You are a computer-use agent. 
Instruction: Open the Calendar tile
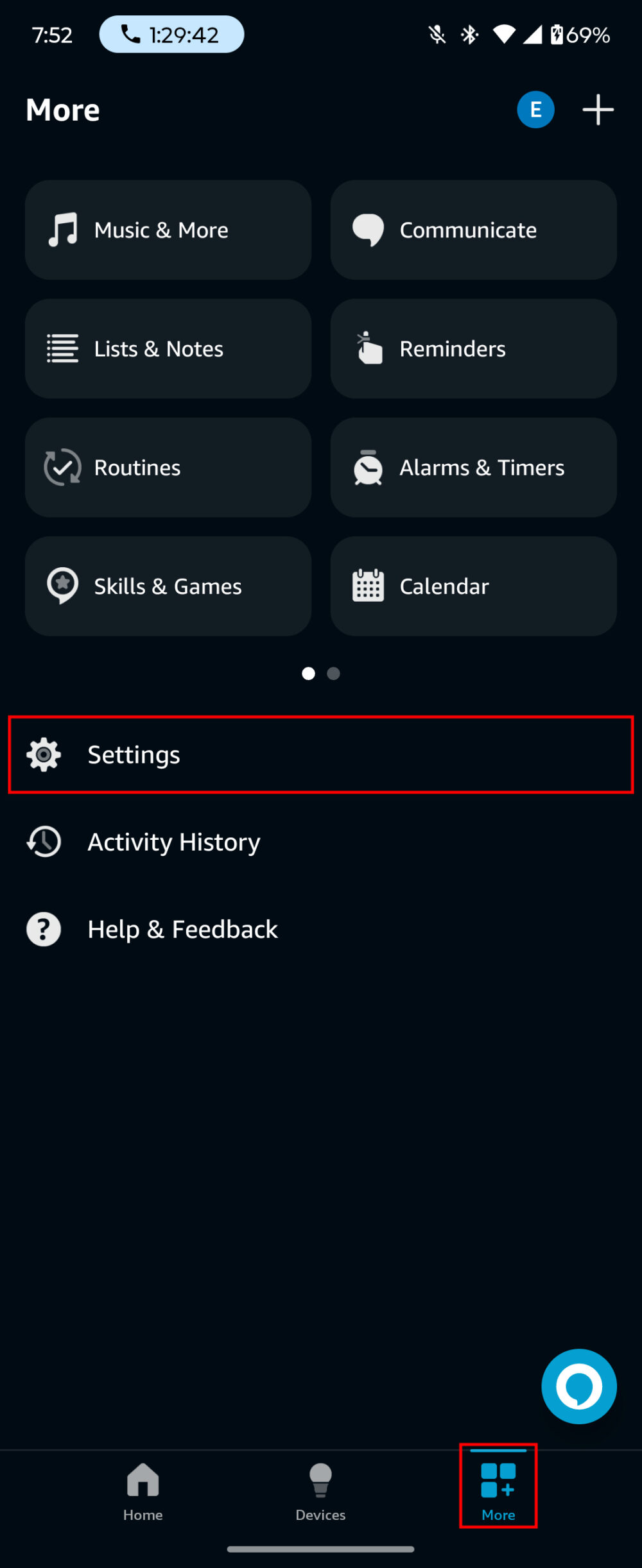pyautogui.click(x=473, y=586)
